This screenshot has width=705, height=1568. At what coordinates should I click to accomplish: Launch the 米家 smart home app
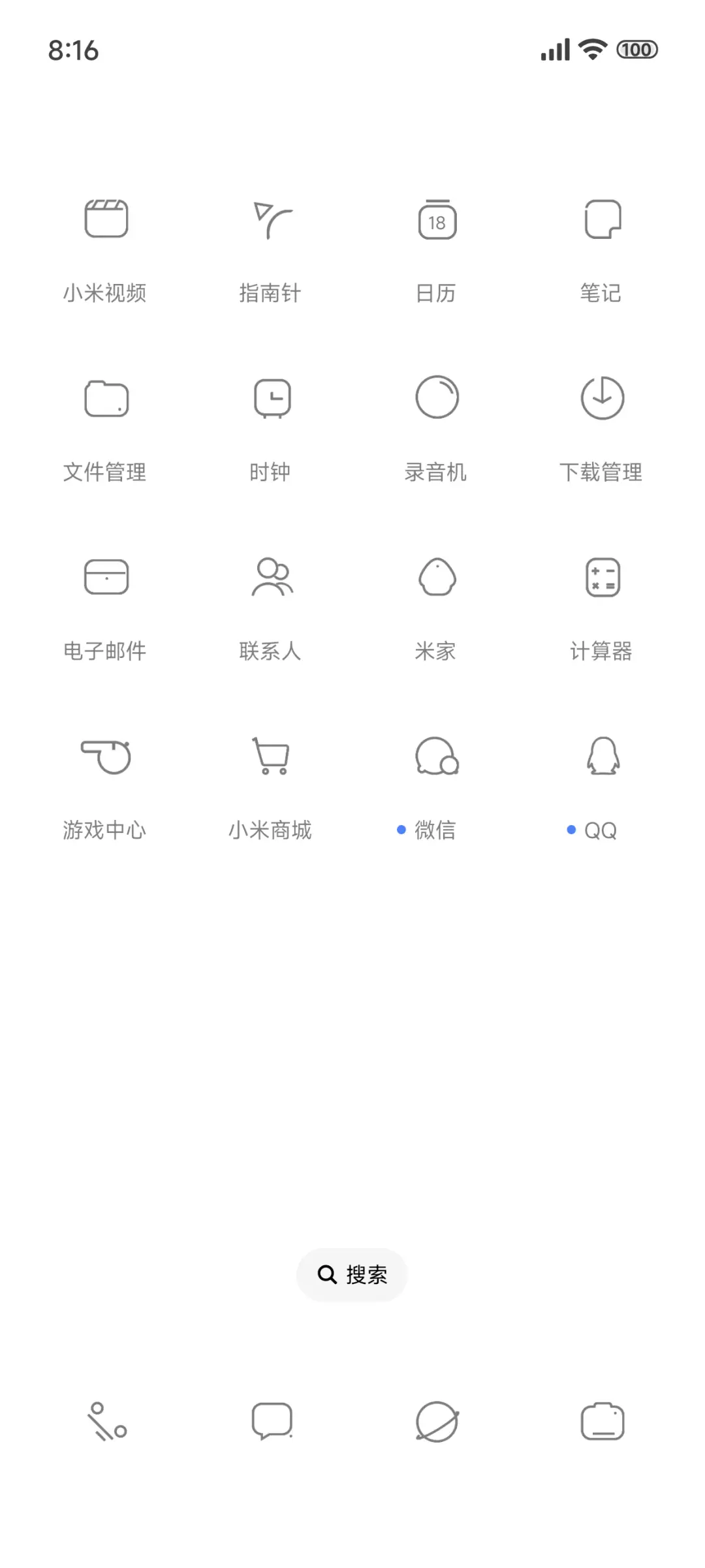click(436, 577)
